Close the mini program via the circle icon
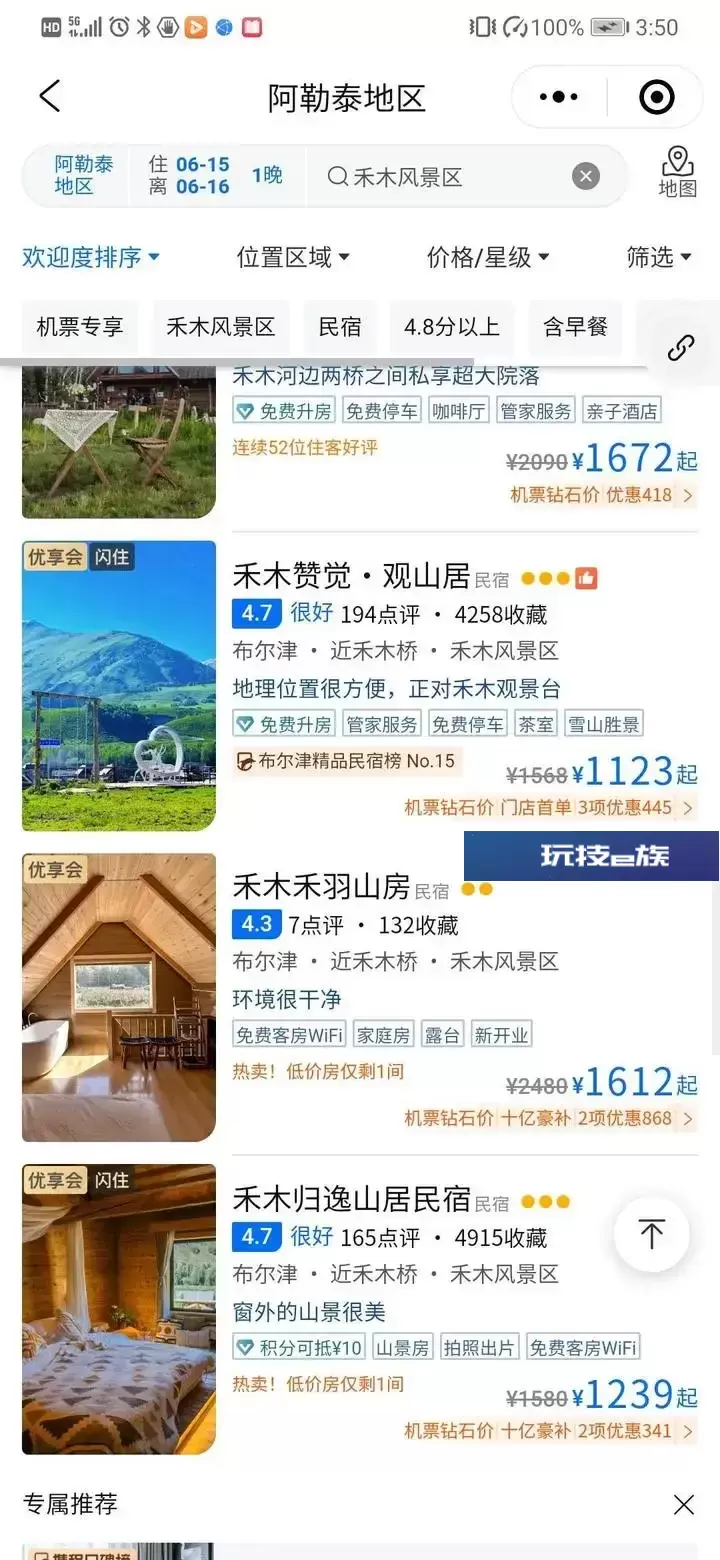 [656, 97]
